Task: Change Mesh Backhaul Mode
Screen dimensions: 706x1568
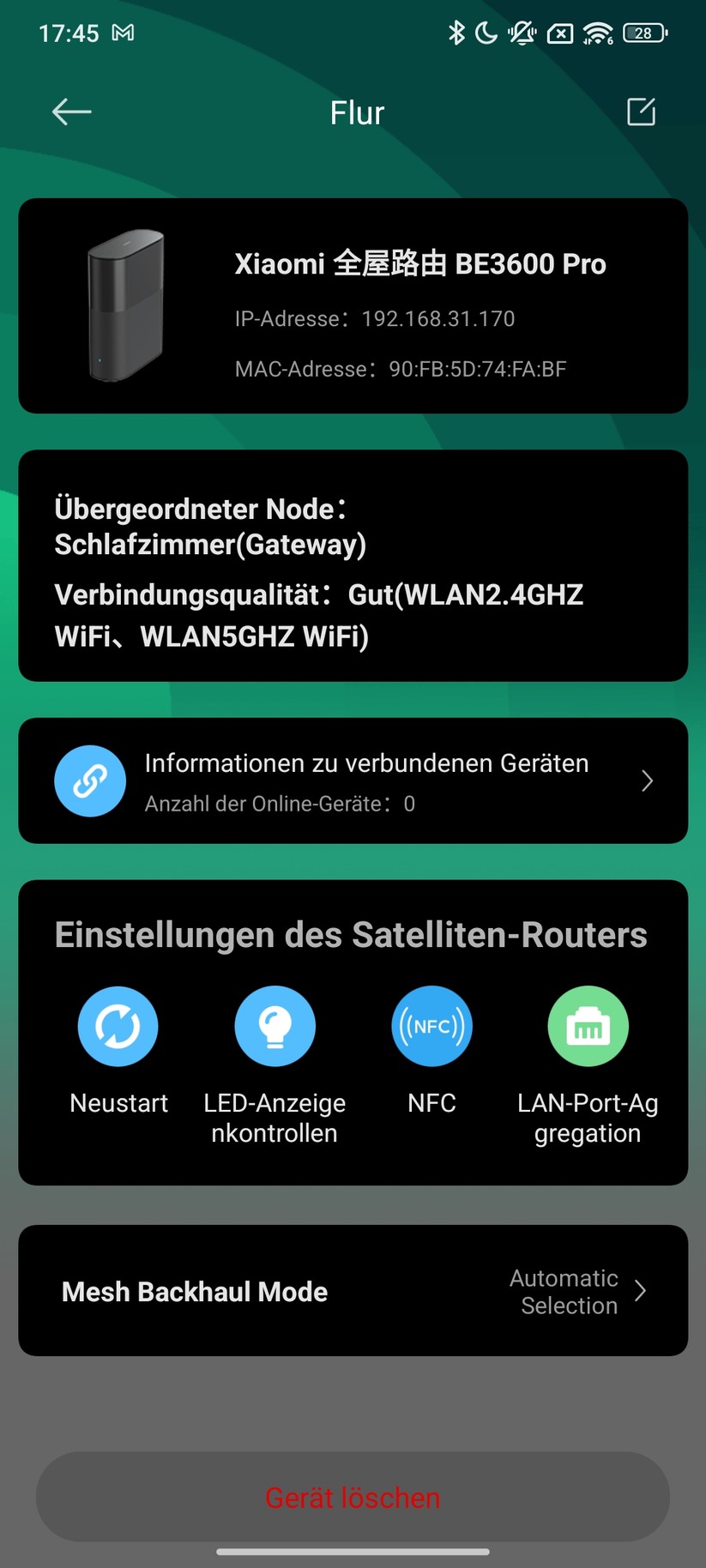Action: coord(353,1291)
